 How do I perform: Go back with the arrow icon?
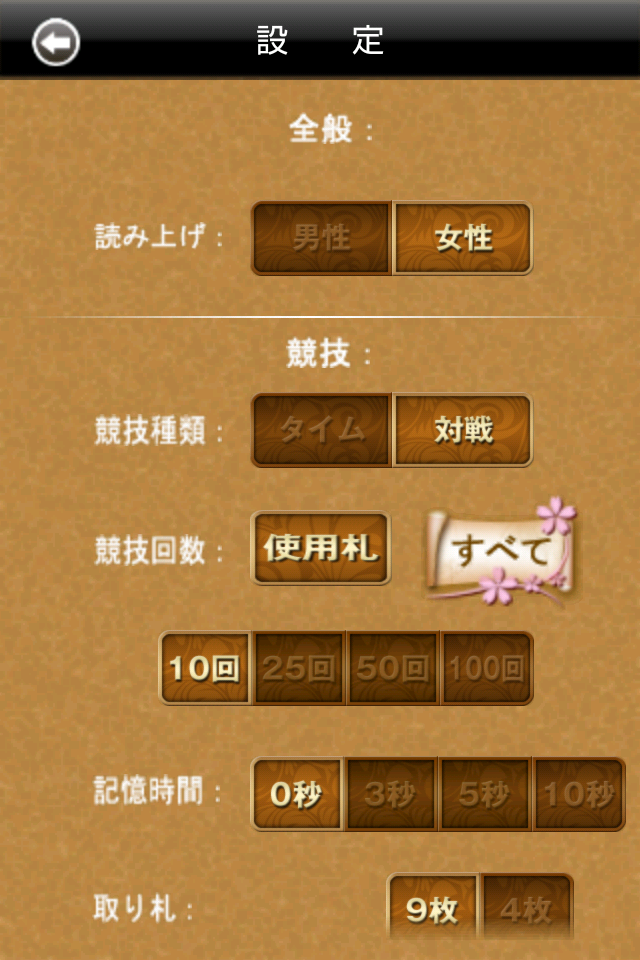56,42
